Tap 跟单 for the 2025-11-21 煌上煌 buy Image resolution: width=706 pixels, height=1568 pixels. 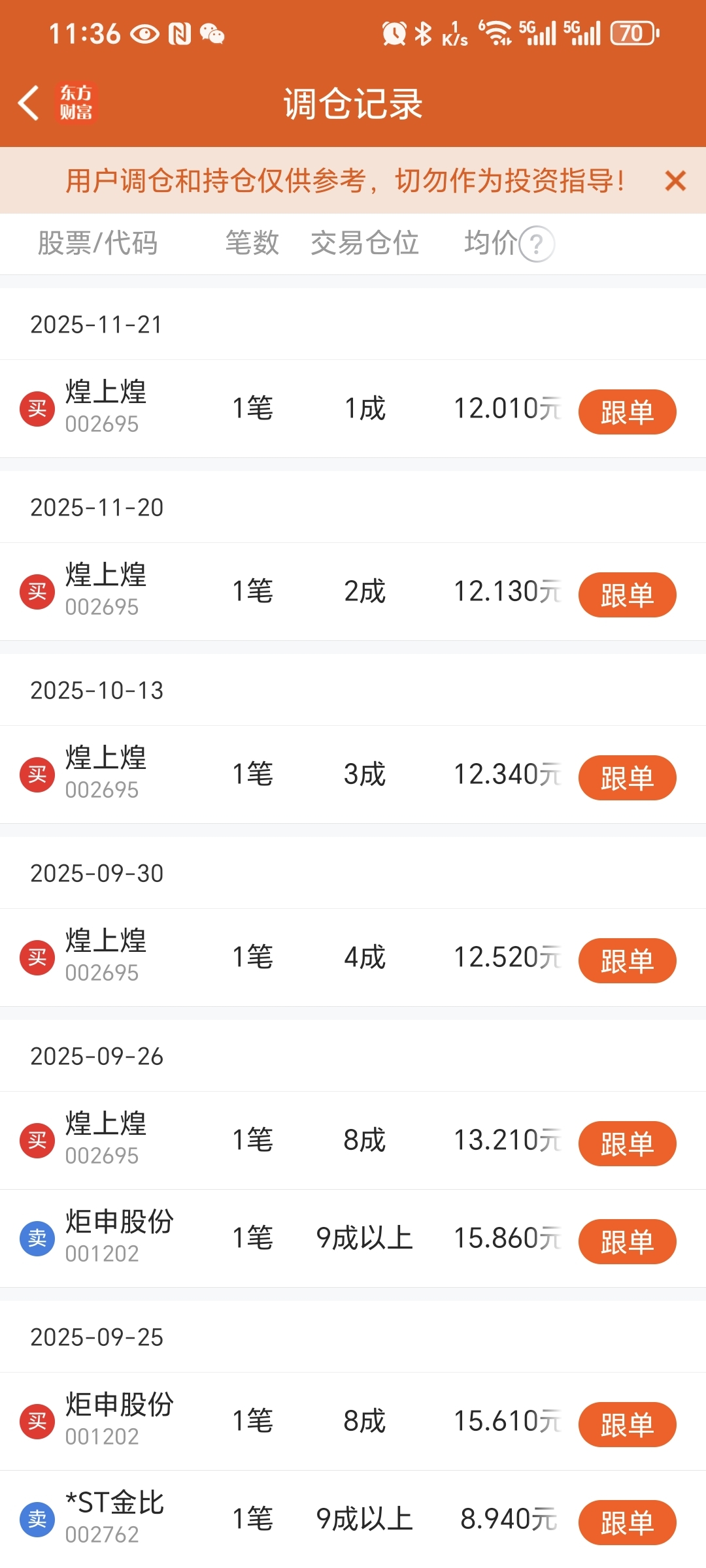[627, 412]
